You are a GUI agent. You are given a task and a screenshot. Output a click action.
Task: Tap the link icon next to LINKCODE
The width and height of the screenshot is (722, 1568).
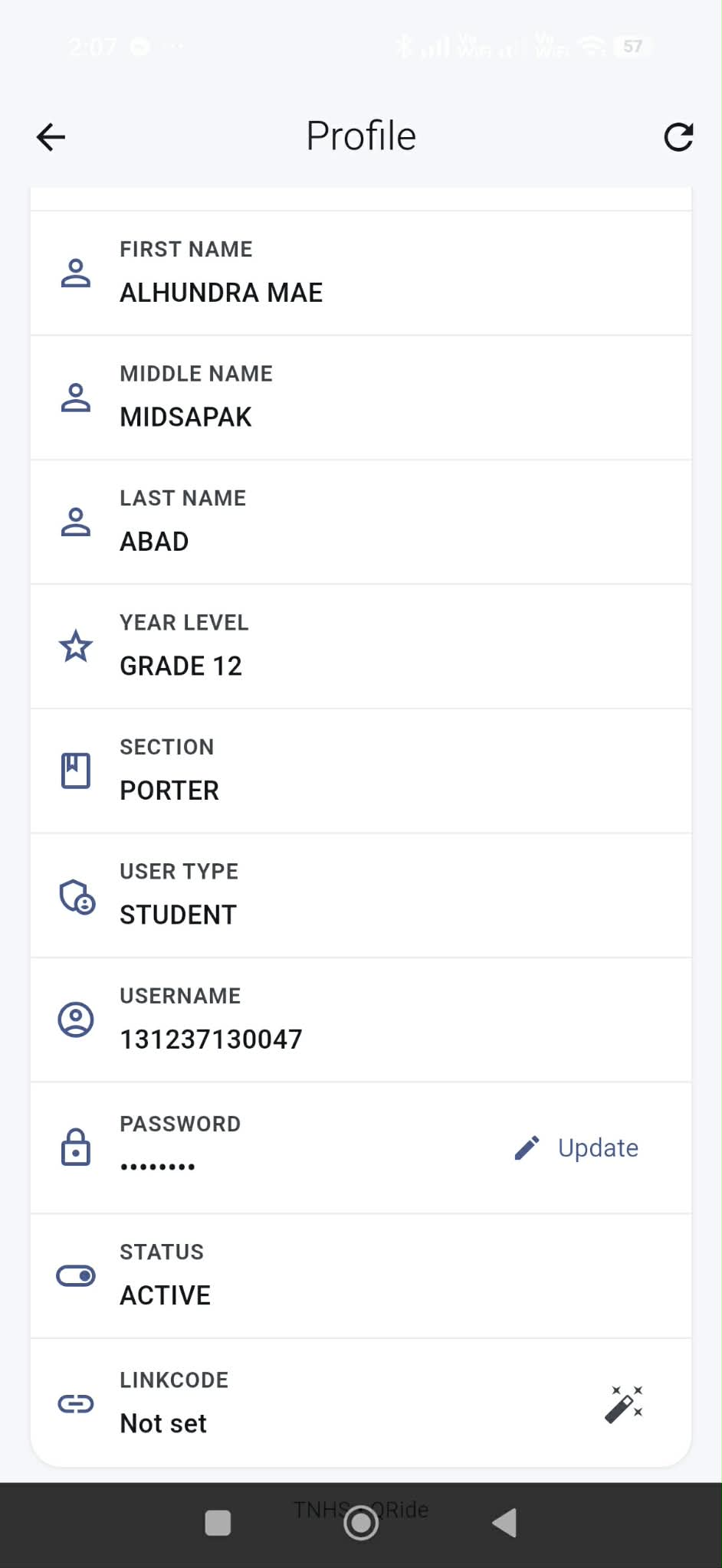tap(75, 1403)
